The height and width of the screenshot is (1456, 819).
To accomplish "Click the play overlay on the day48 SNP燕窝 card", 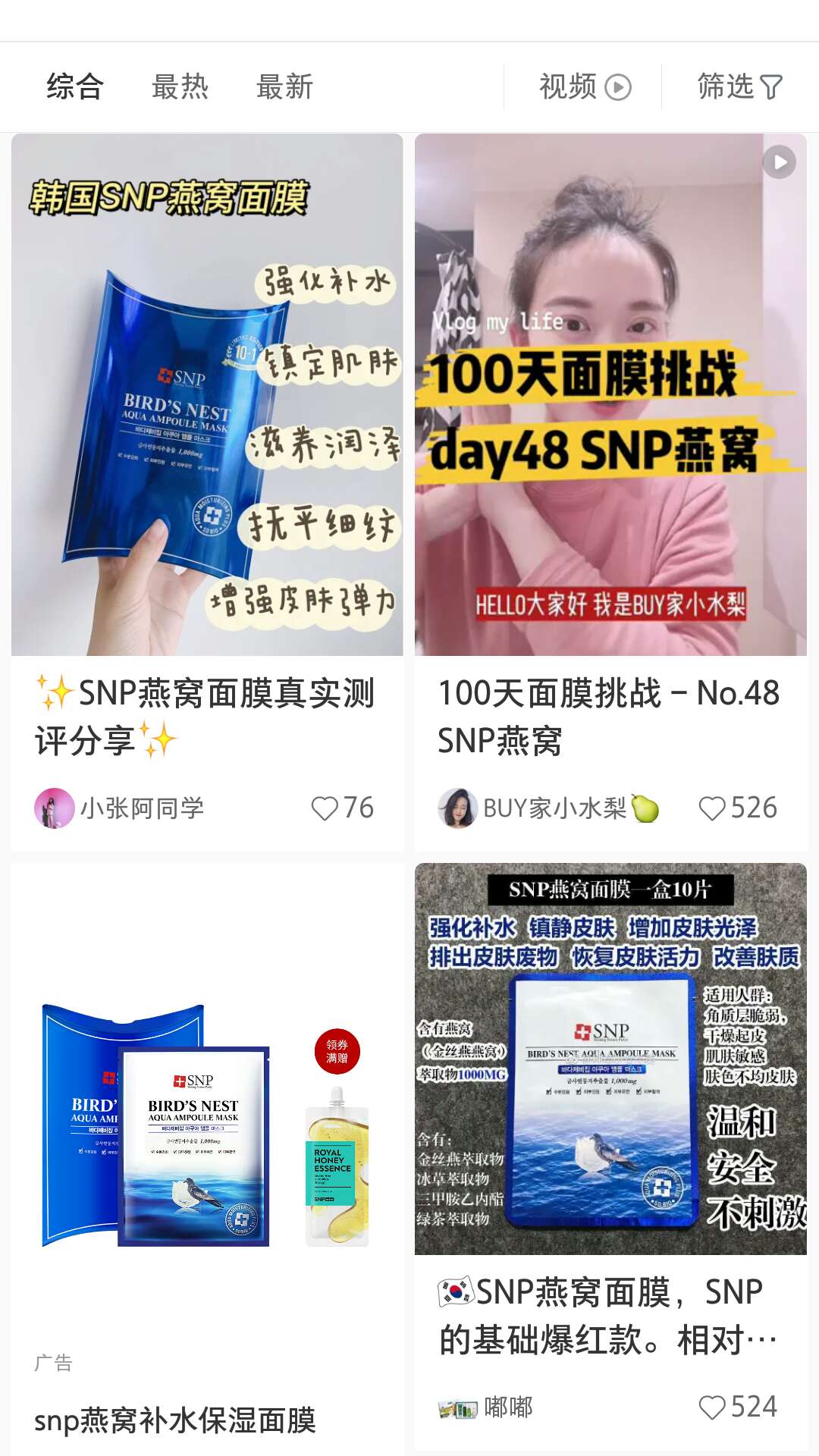I will [x=778, y=161].
